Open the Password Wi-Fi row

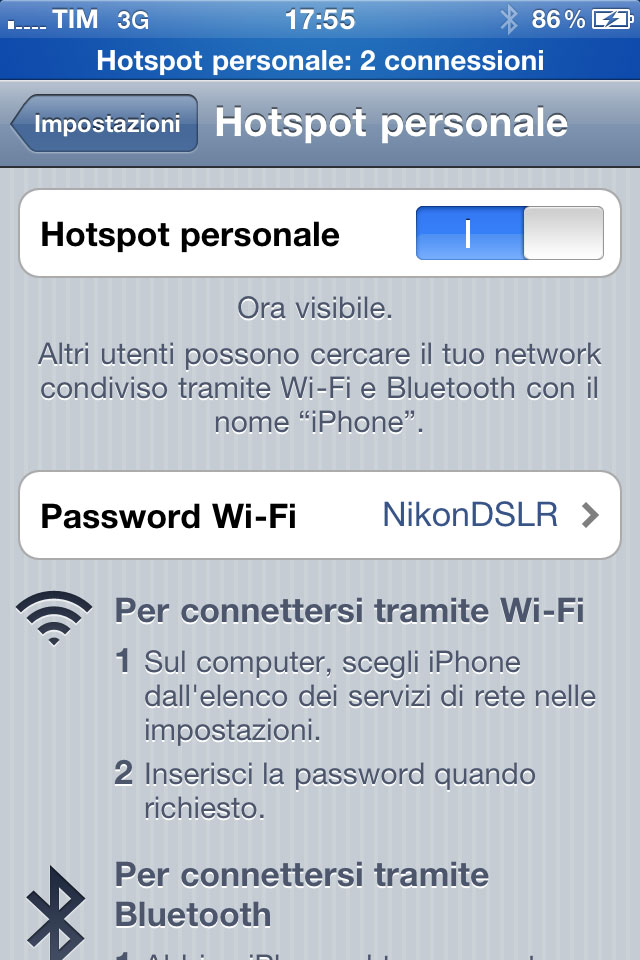pyautogui.click(x=320, y=516)
